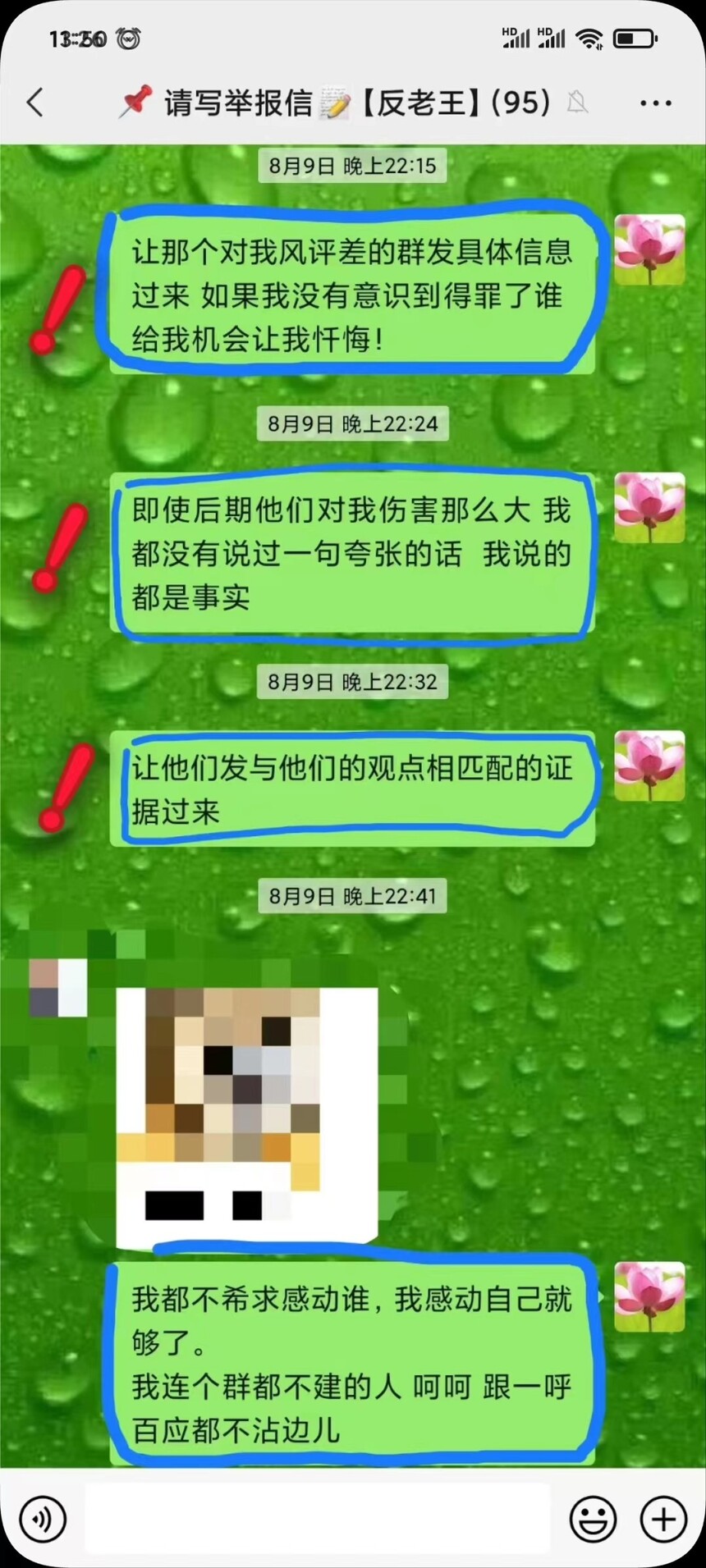Open lotus avatar beside the 22:32 message
Image resolution: width=706 pixels, height=1568 pixels.
[x=649, y=766]
